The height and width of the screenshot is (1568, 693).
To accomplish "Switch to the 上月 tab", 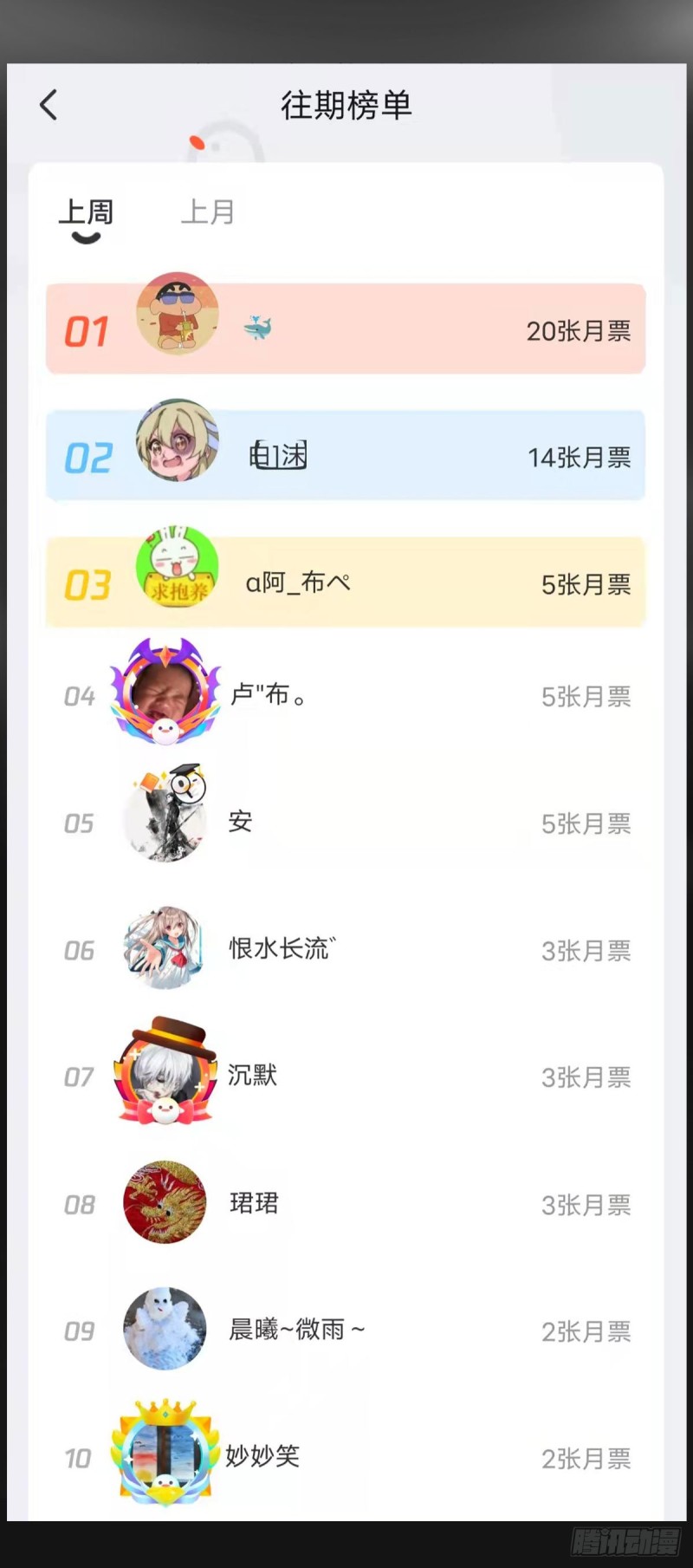I will coord(207,212).
